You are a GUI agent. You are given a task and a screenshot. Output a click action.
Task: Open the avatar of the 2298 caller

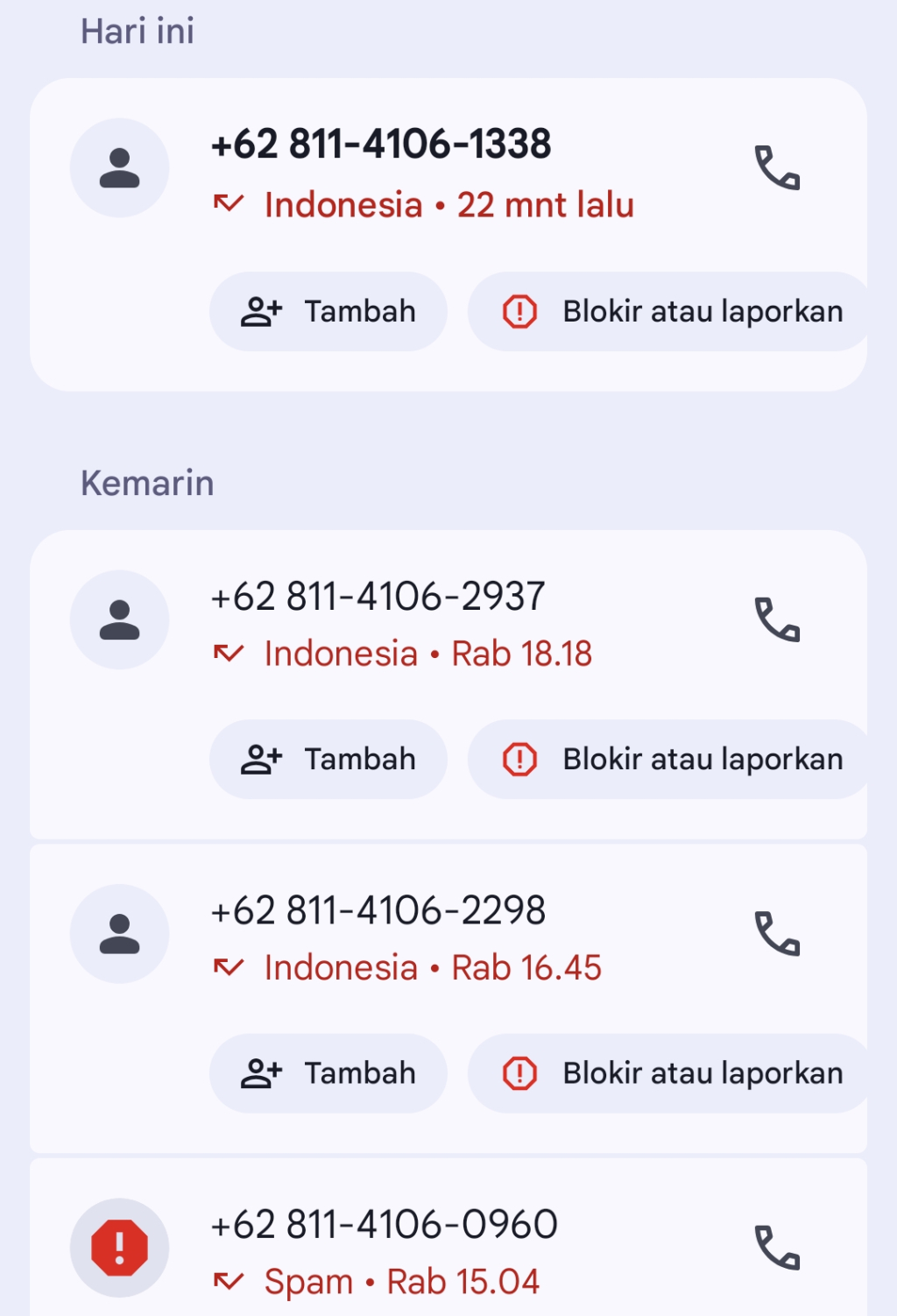pyautogui.click(x=120, y=933)
